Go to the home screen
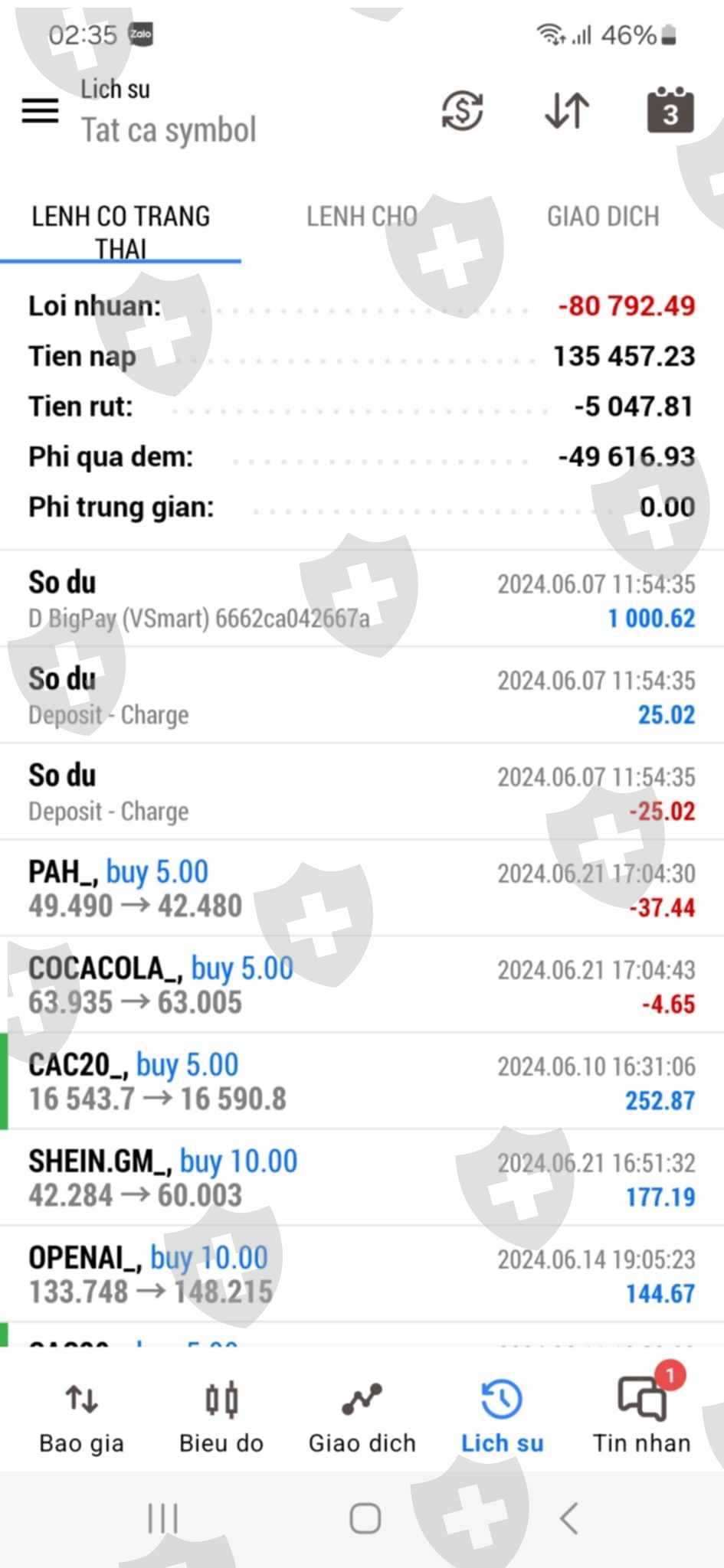Viewport: 724px width, 1568px height. tap(365, 1518)
